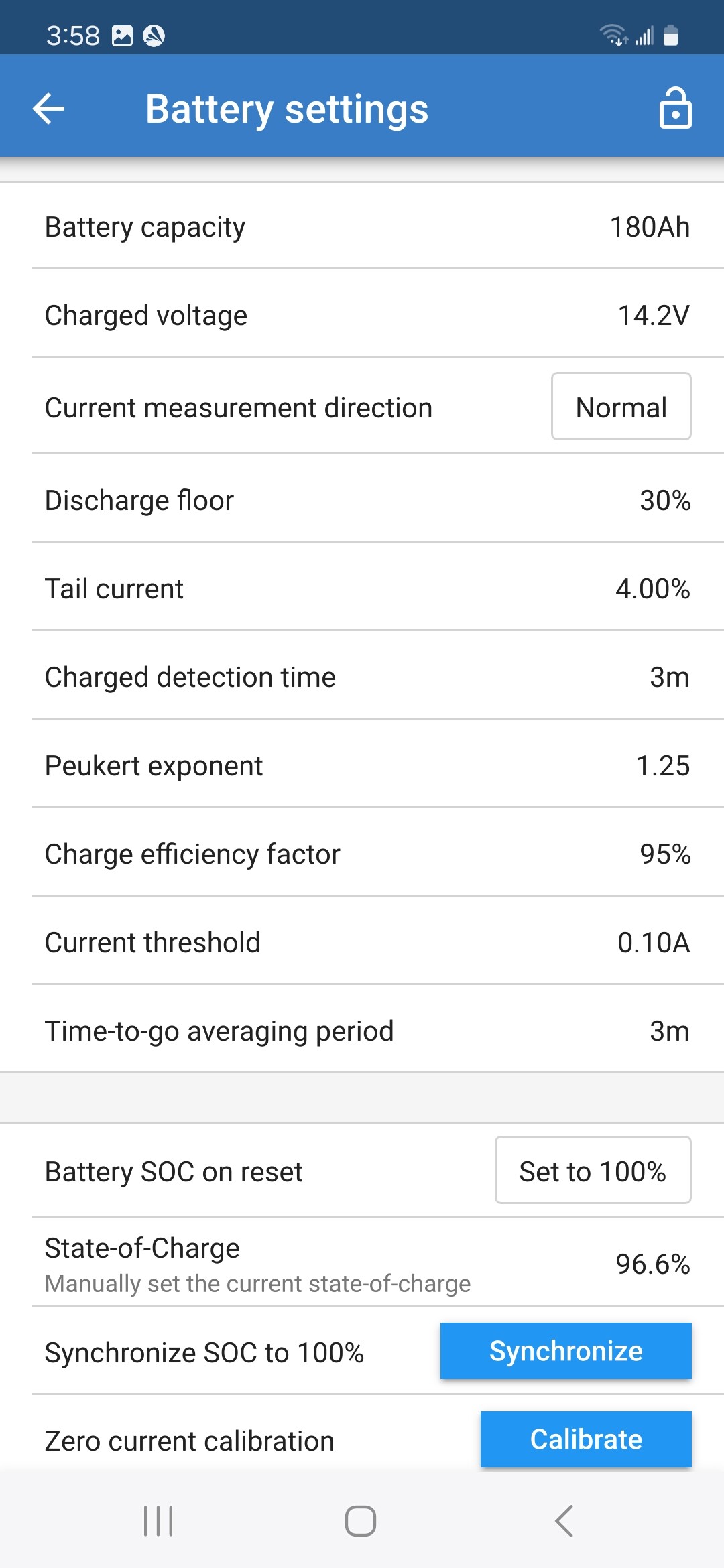The width and height of the screenshot is (724, 1568).
Task: Return to the home screen
Action: 361,1521
